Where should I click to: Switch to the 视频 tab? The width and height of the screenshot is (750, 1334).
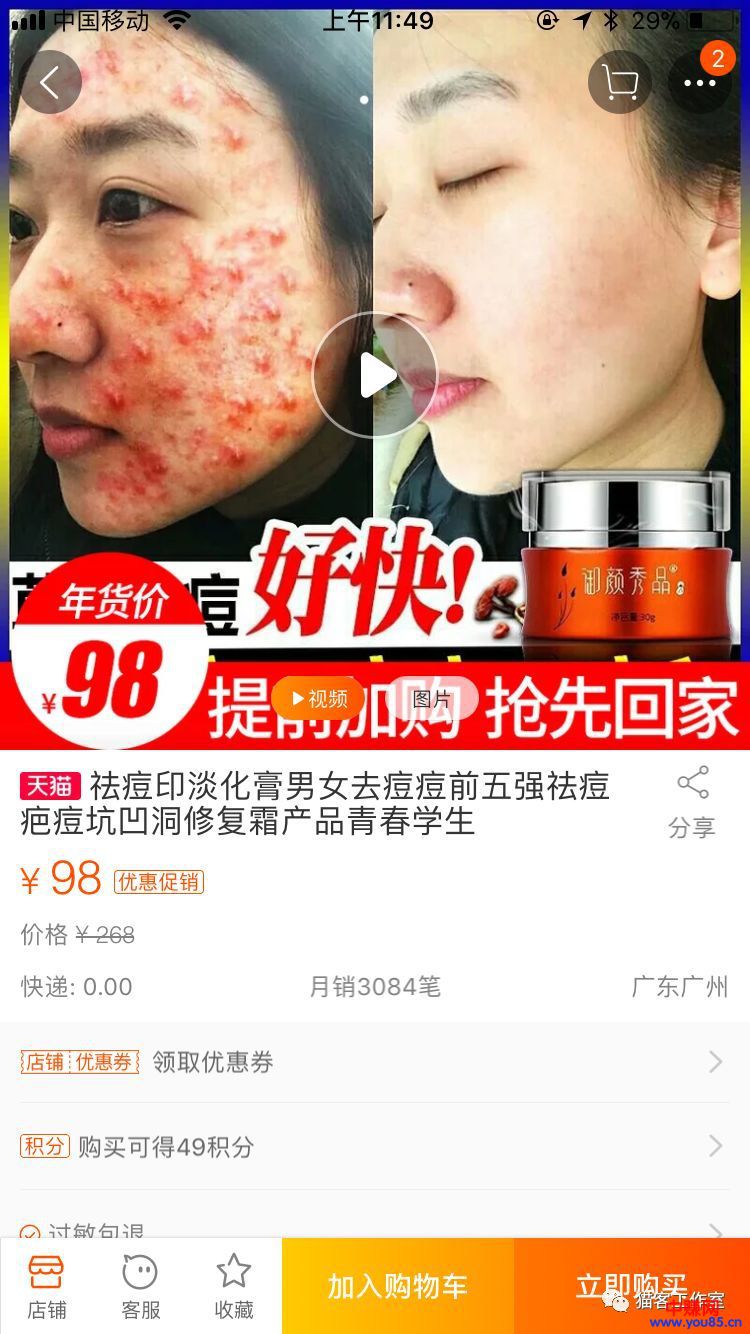tap(319, 699)
